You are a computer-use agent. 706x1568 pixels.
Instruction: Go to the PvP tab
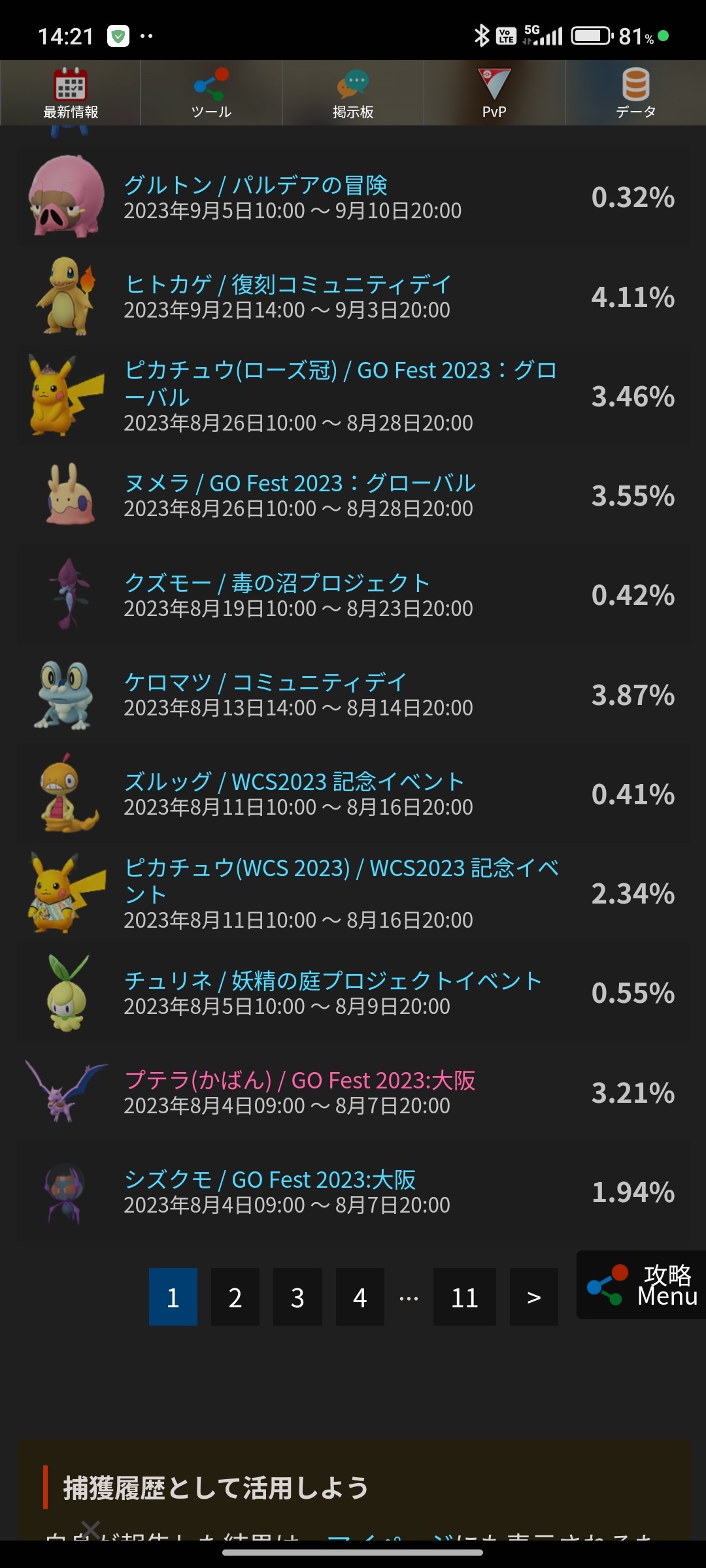(494, 93)
